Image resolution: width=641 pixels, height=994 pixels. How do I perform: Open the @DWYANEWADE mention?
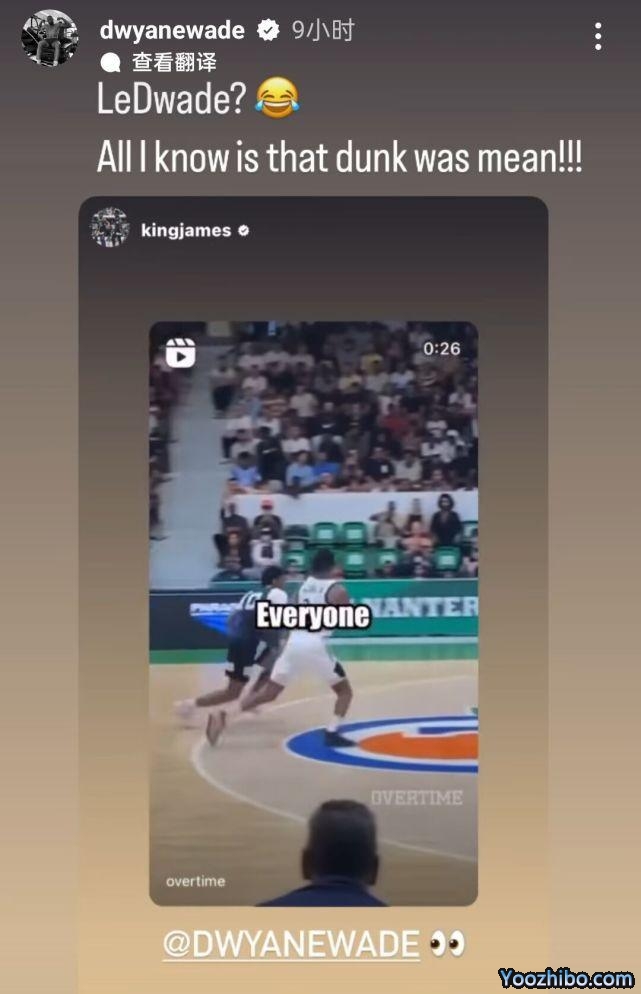tap(291, 943)
